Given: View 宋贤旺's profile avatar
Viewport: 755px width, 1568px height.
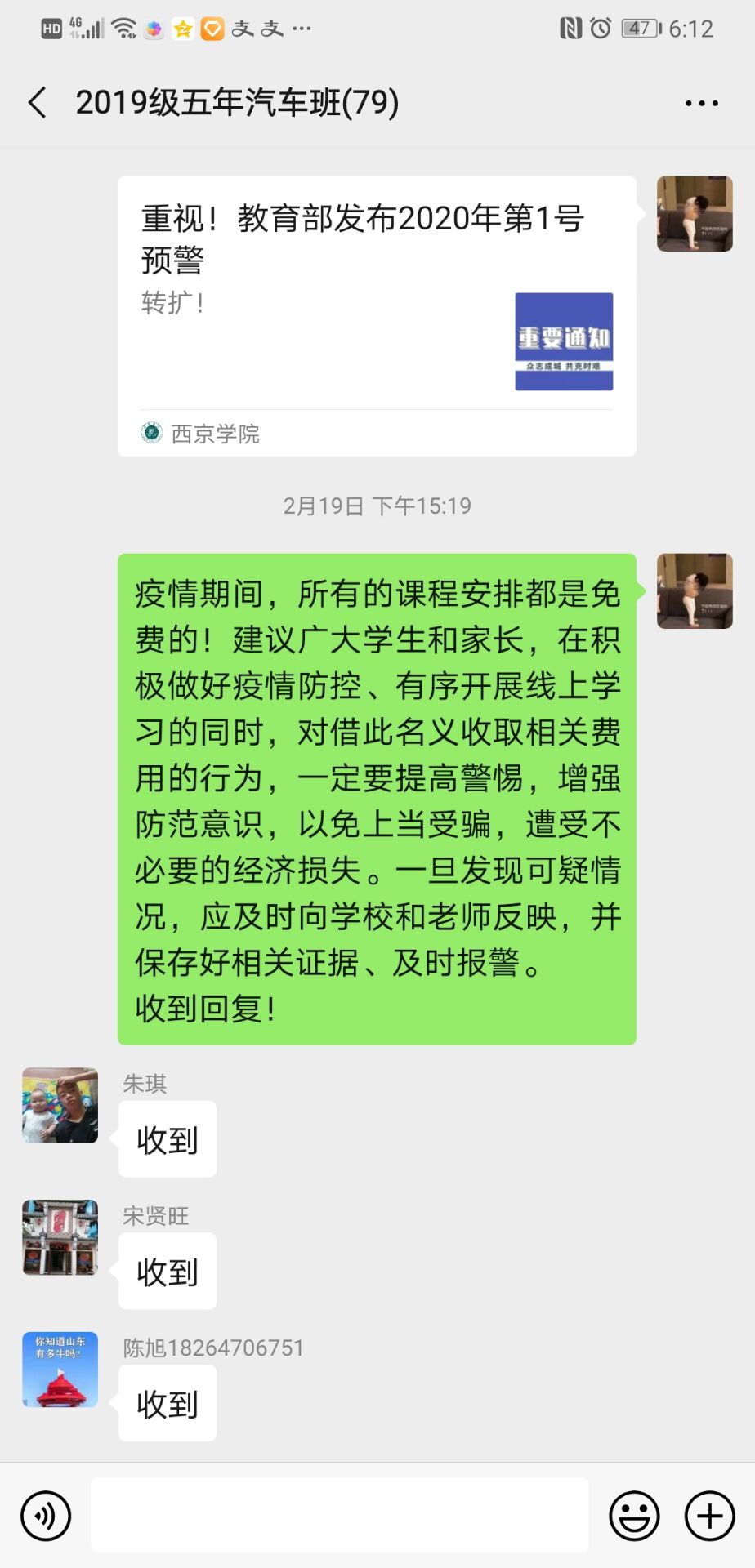Looking at the screenshot, I should (x=60, y=1237).
